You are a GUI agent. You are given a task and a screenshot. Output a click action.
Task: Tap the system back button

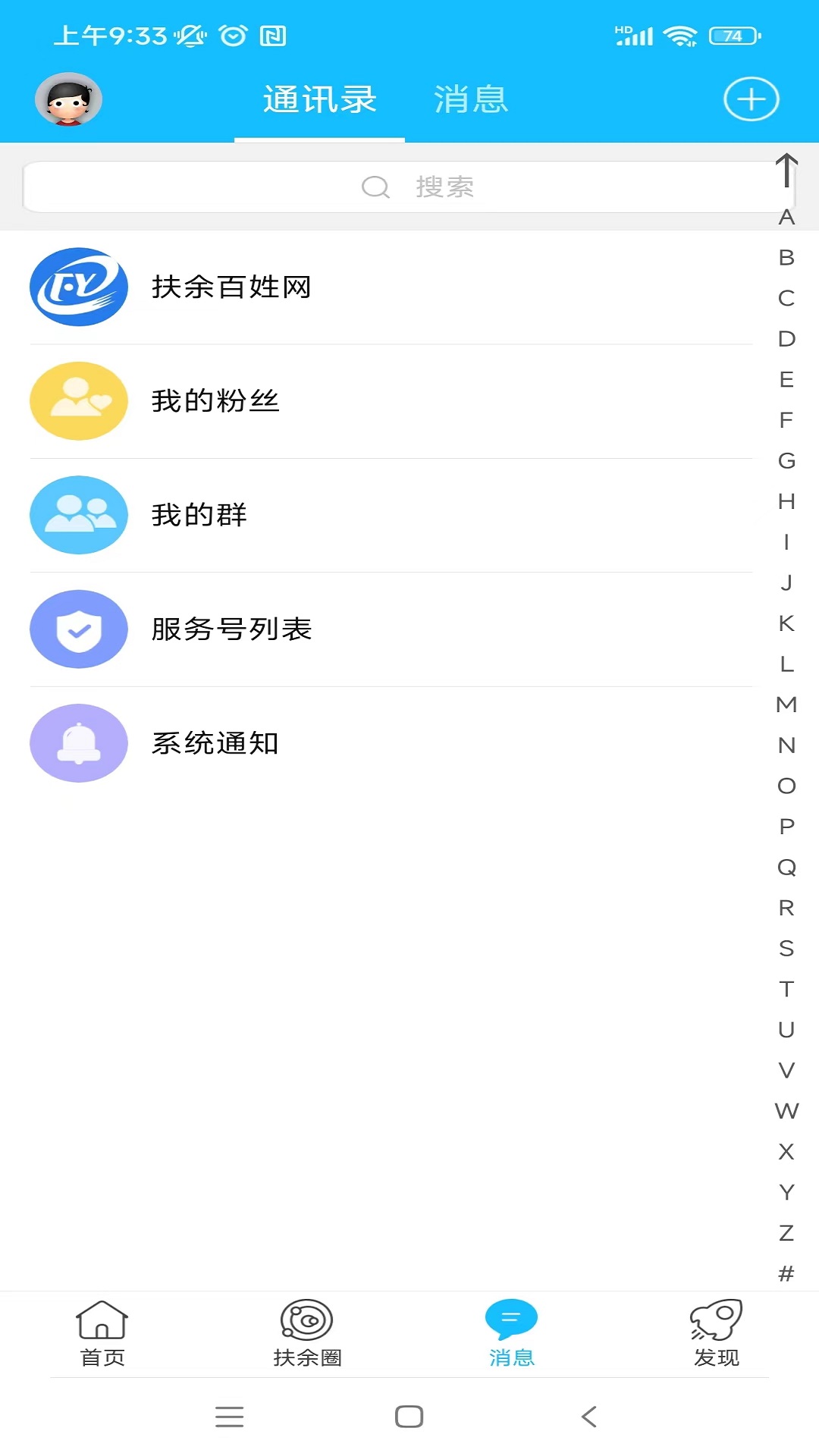589,1417
